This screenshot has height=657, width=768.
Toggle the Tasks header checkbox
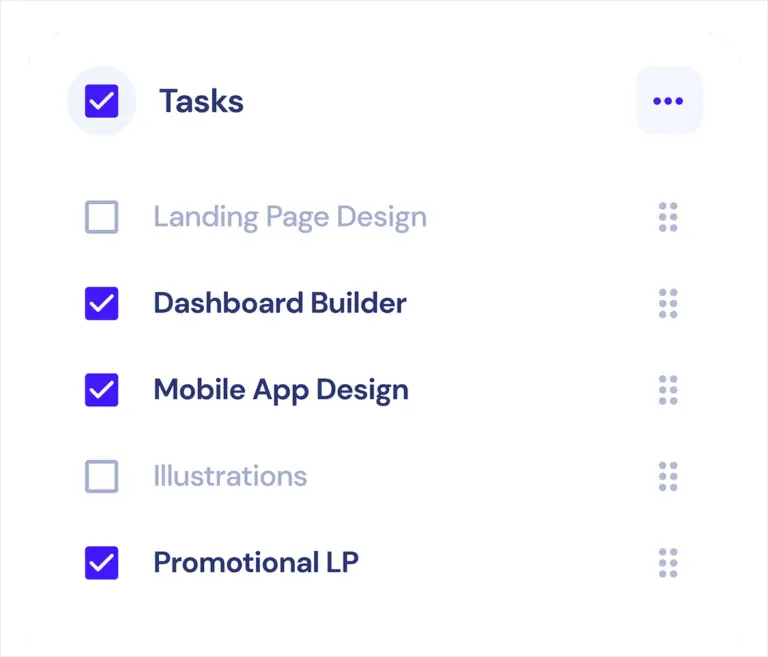(102, 101)
